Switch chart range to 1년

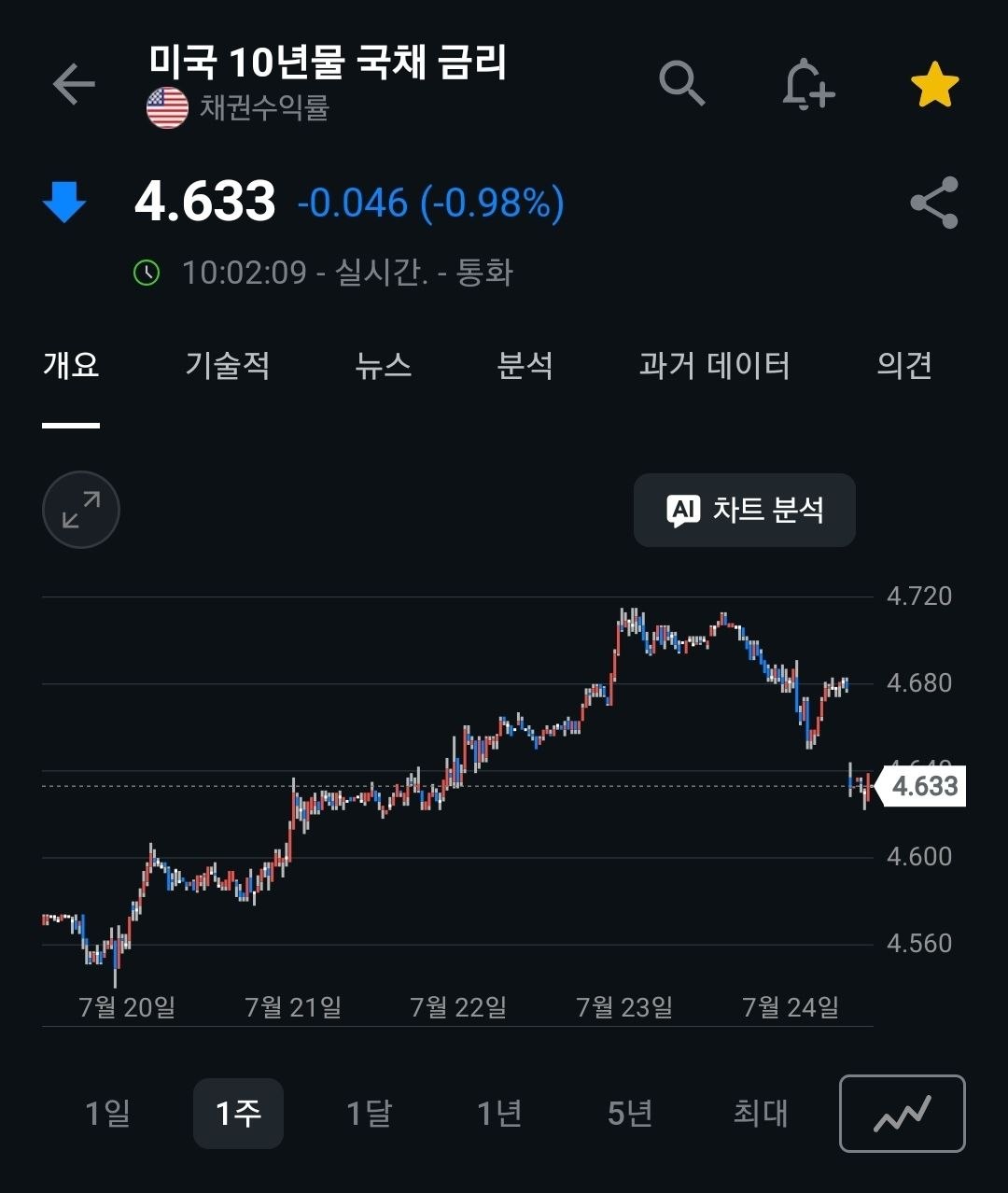(499, 1113)
